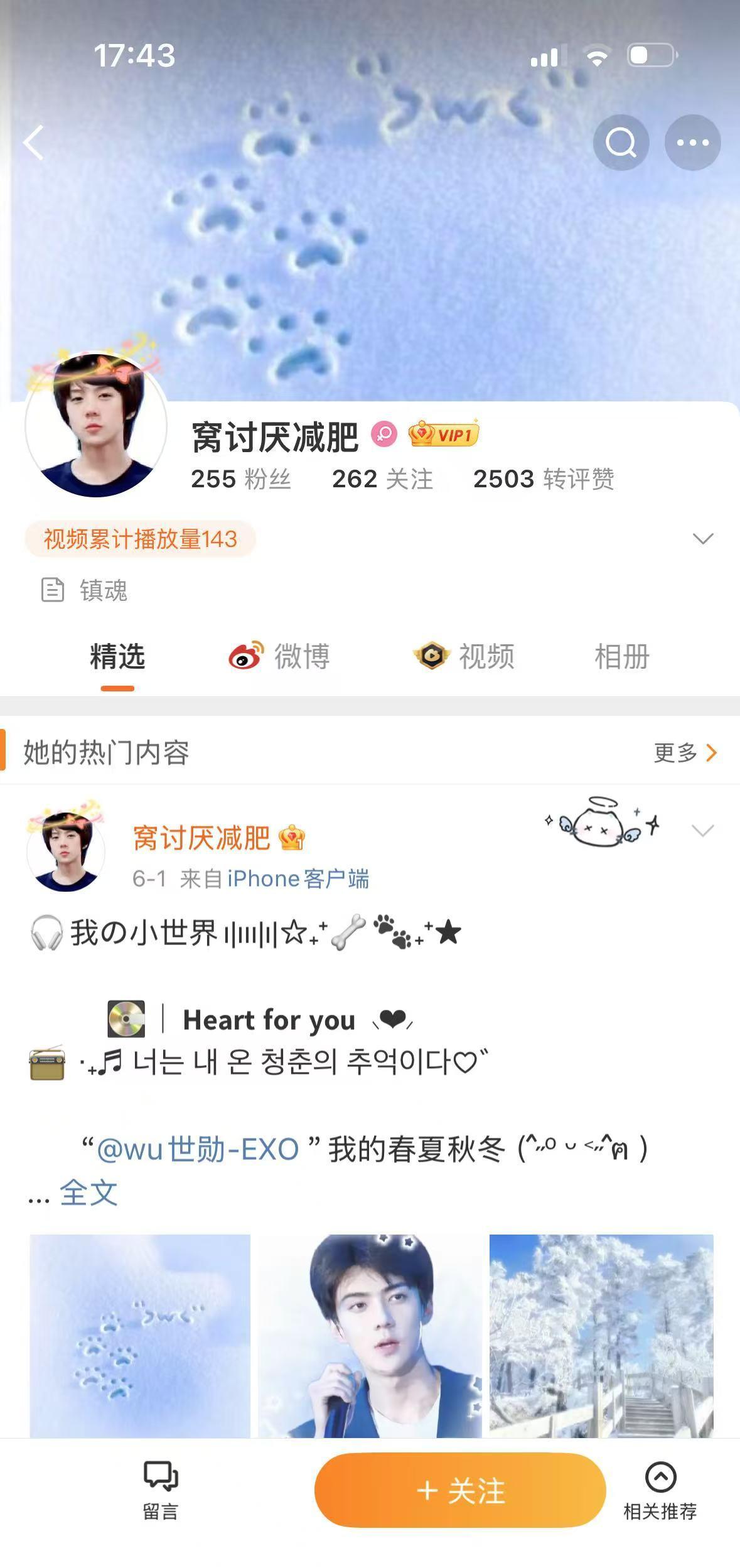The height and width of the screenshot is (1568, 740).
Task: Open post options chevron on the 6-1 post
Action: pyautogui.click(x=702, y=831)
